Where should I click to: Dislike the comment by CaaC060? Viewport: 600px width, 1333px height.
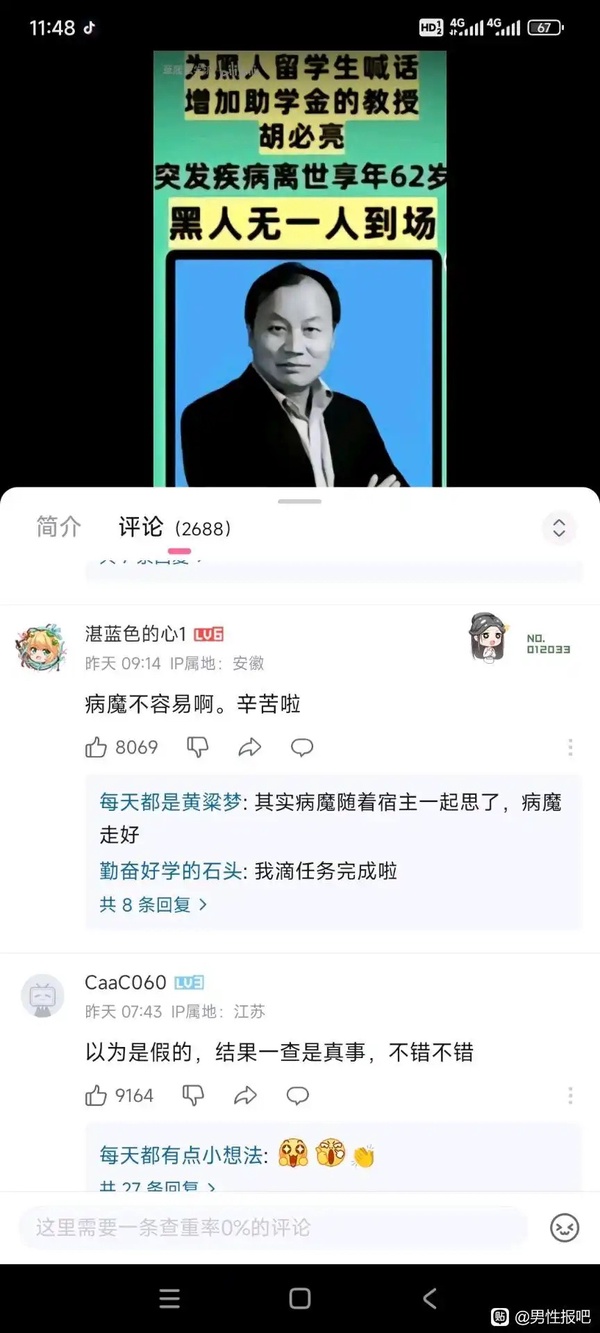[194, 1096]
